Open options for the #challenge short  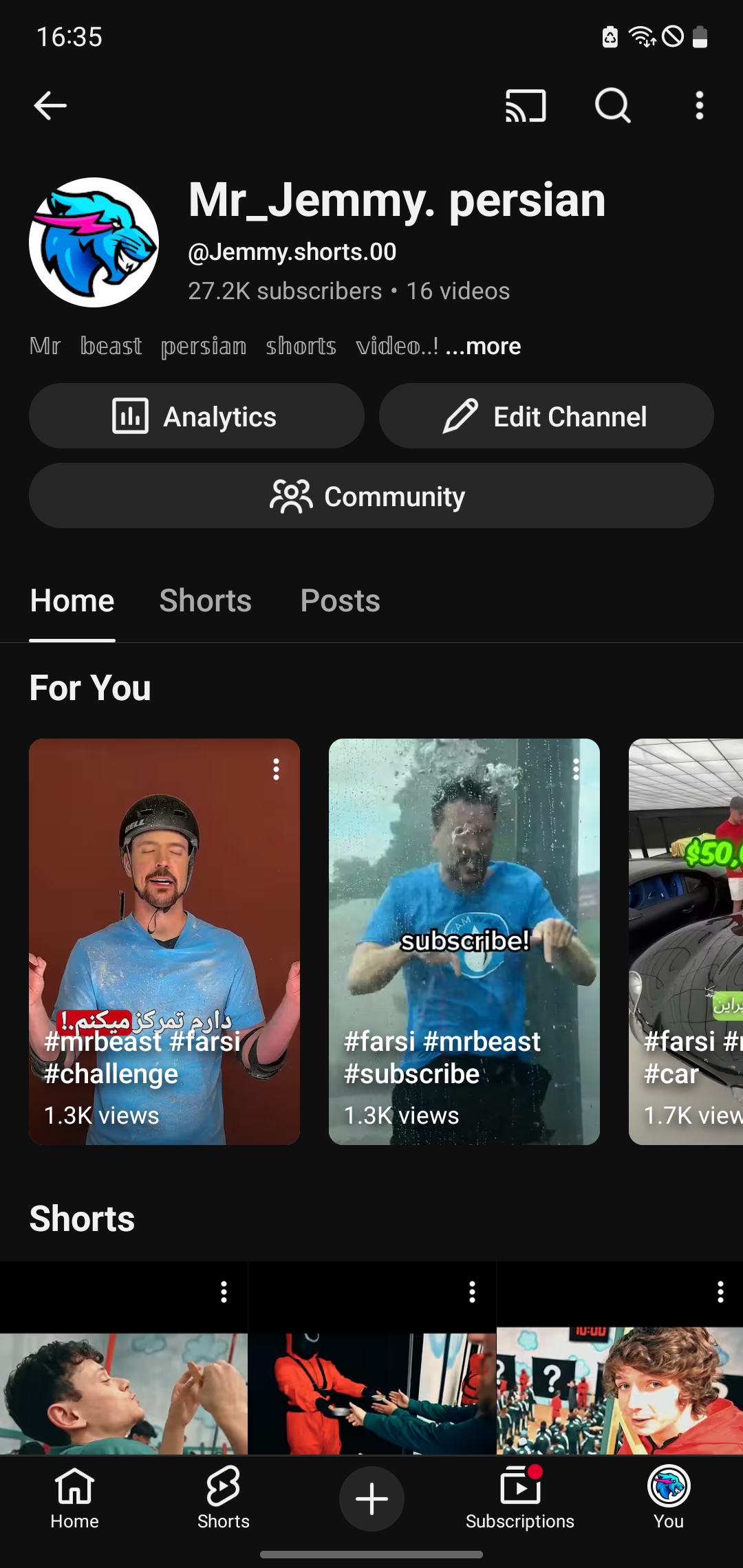pyautogui.click(x=276, y=770)
